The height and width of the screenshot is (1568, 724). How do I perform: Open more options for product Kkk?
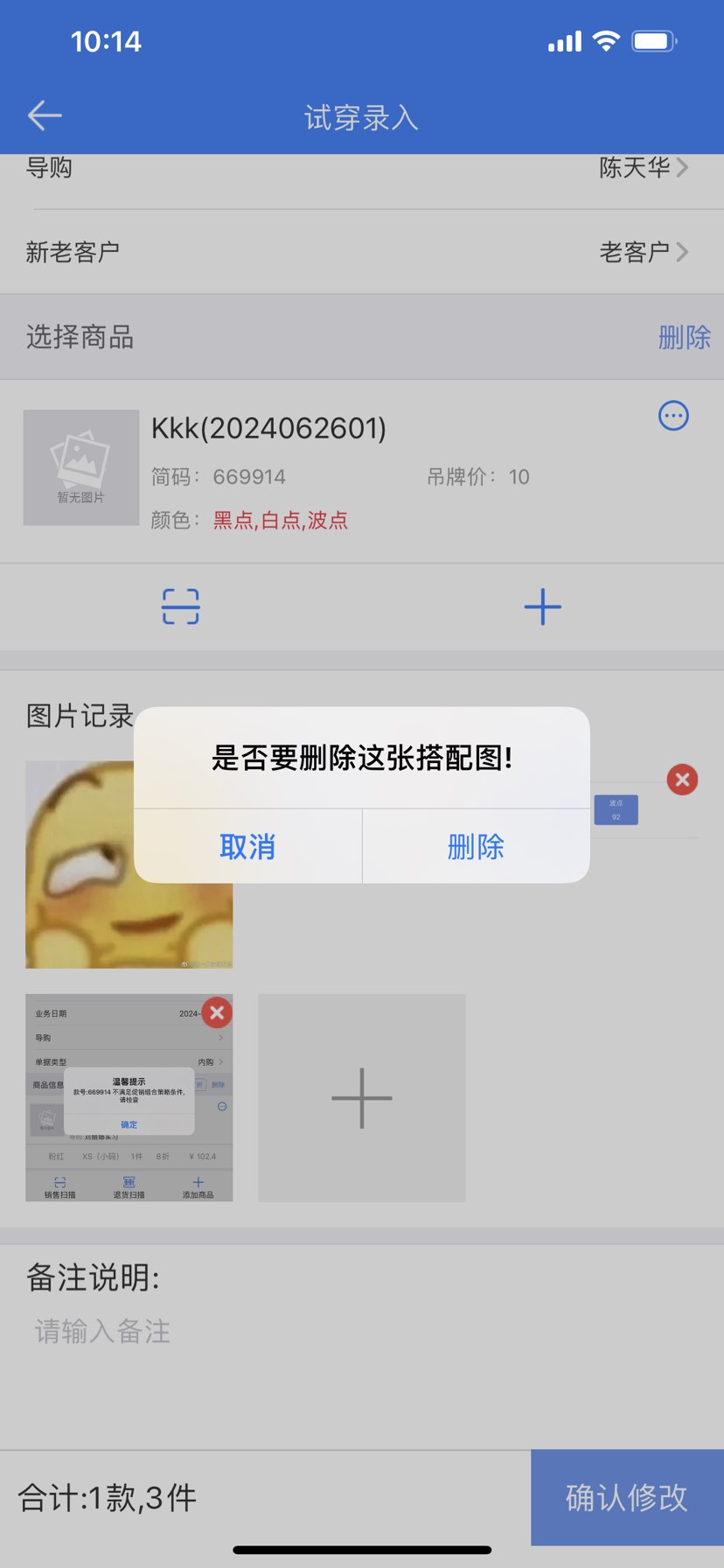[x=673, y=416]
